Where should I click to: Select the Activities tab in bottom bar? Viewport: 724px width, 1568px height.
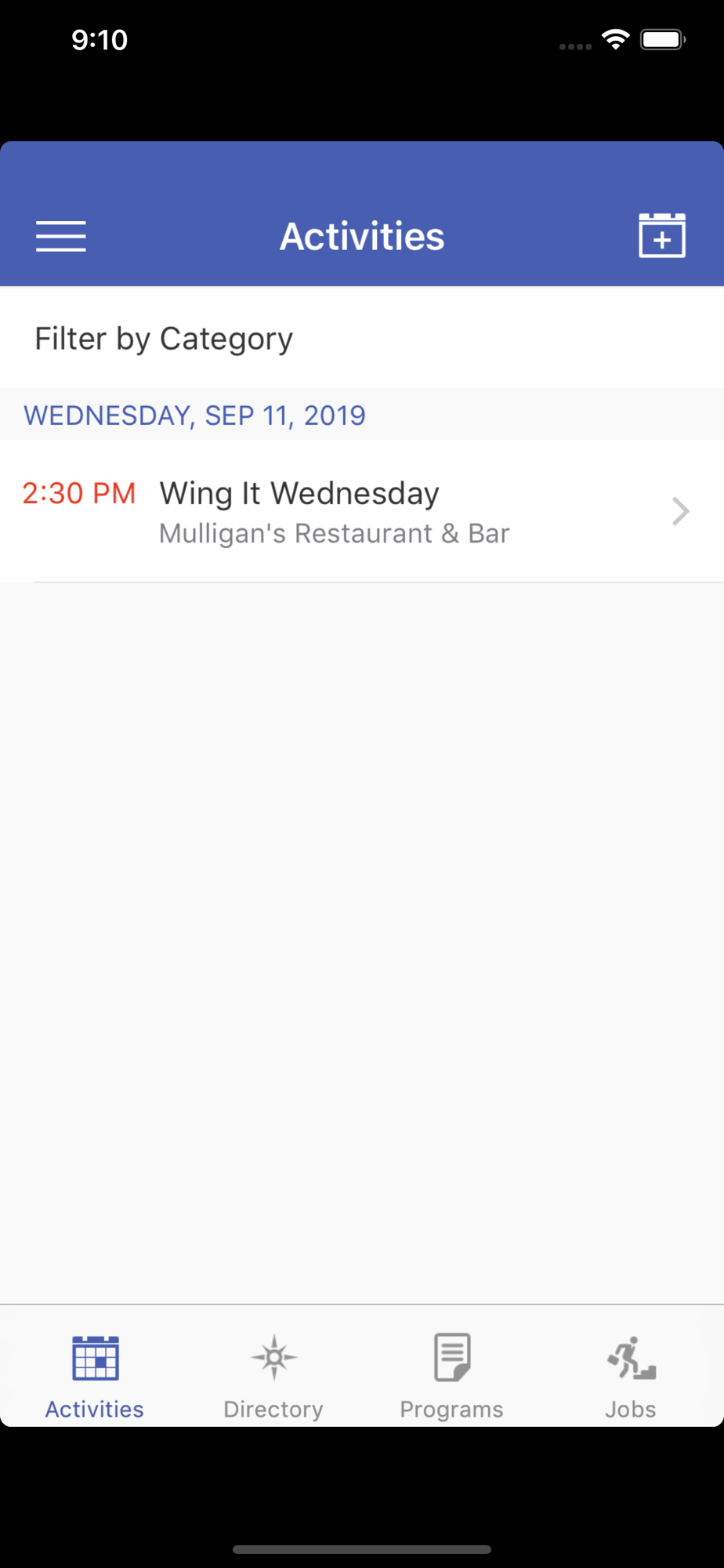tap(95, 1377)
